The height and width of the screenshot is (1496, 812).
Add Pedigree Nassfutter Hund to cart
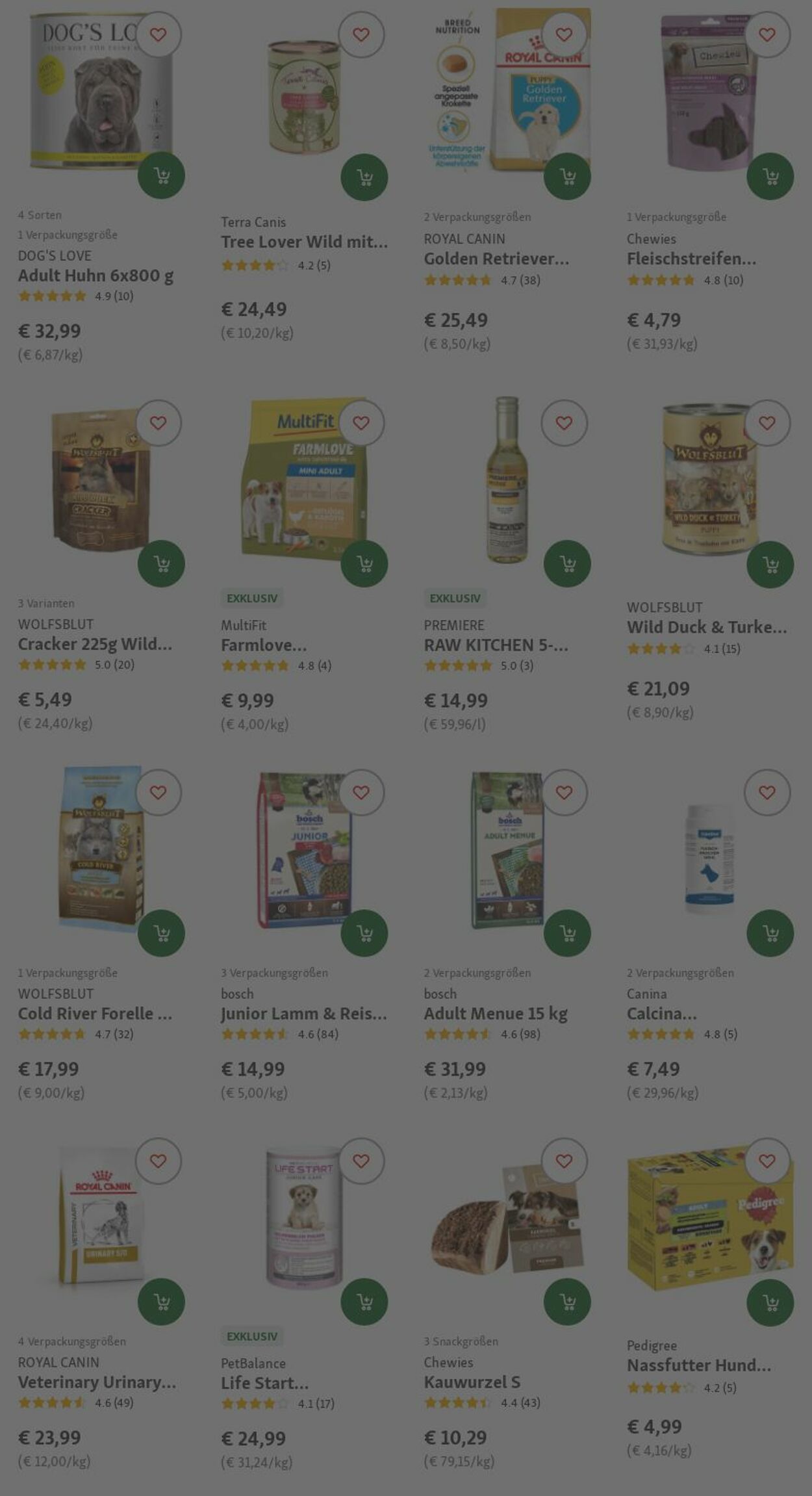pos(770,1302)
